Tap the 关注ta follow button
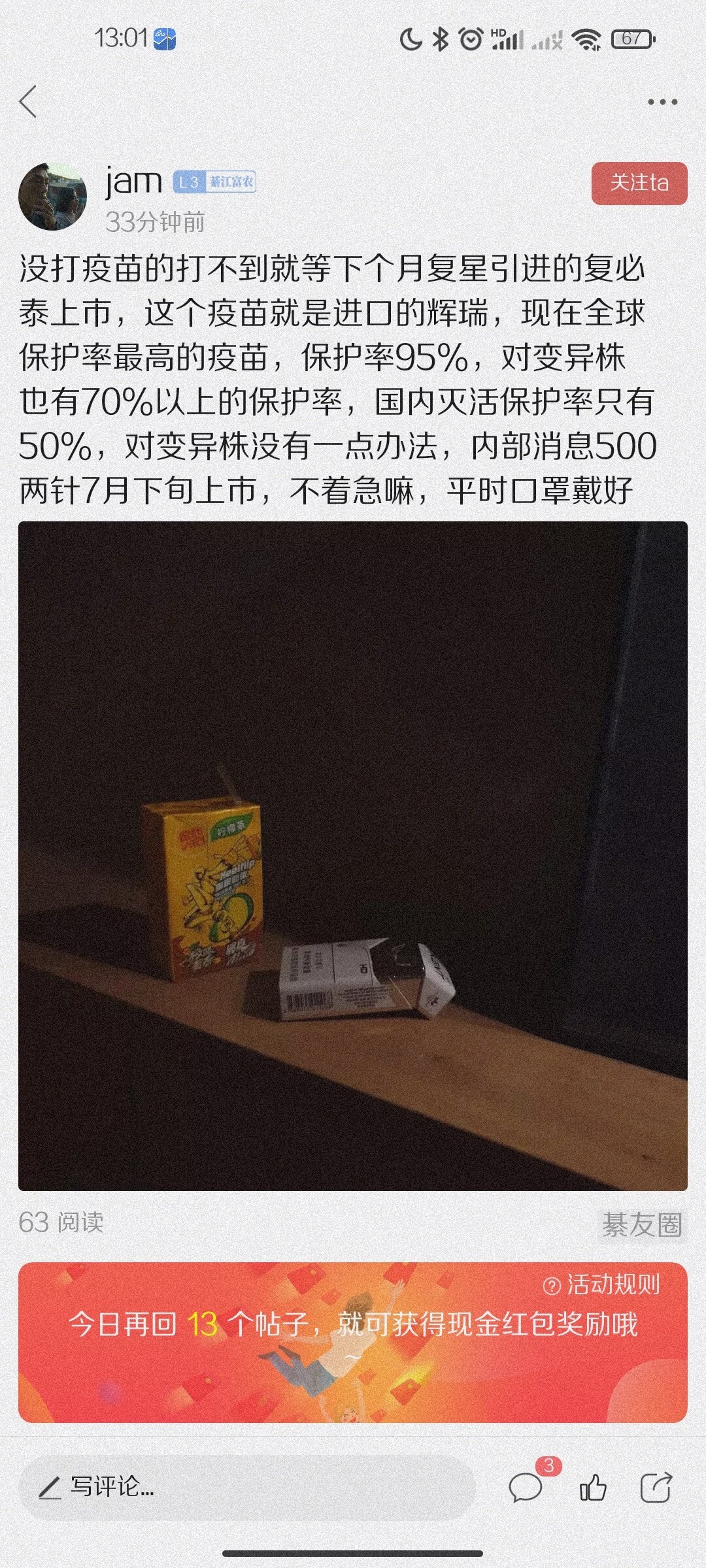Viewport: 706px width, 1568px height. click(639, 183)
